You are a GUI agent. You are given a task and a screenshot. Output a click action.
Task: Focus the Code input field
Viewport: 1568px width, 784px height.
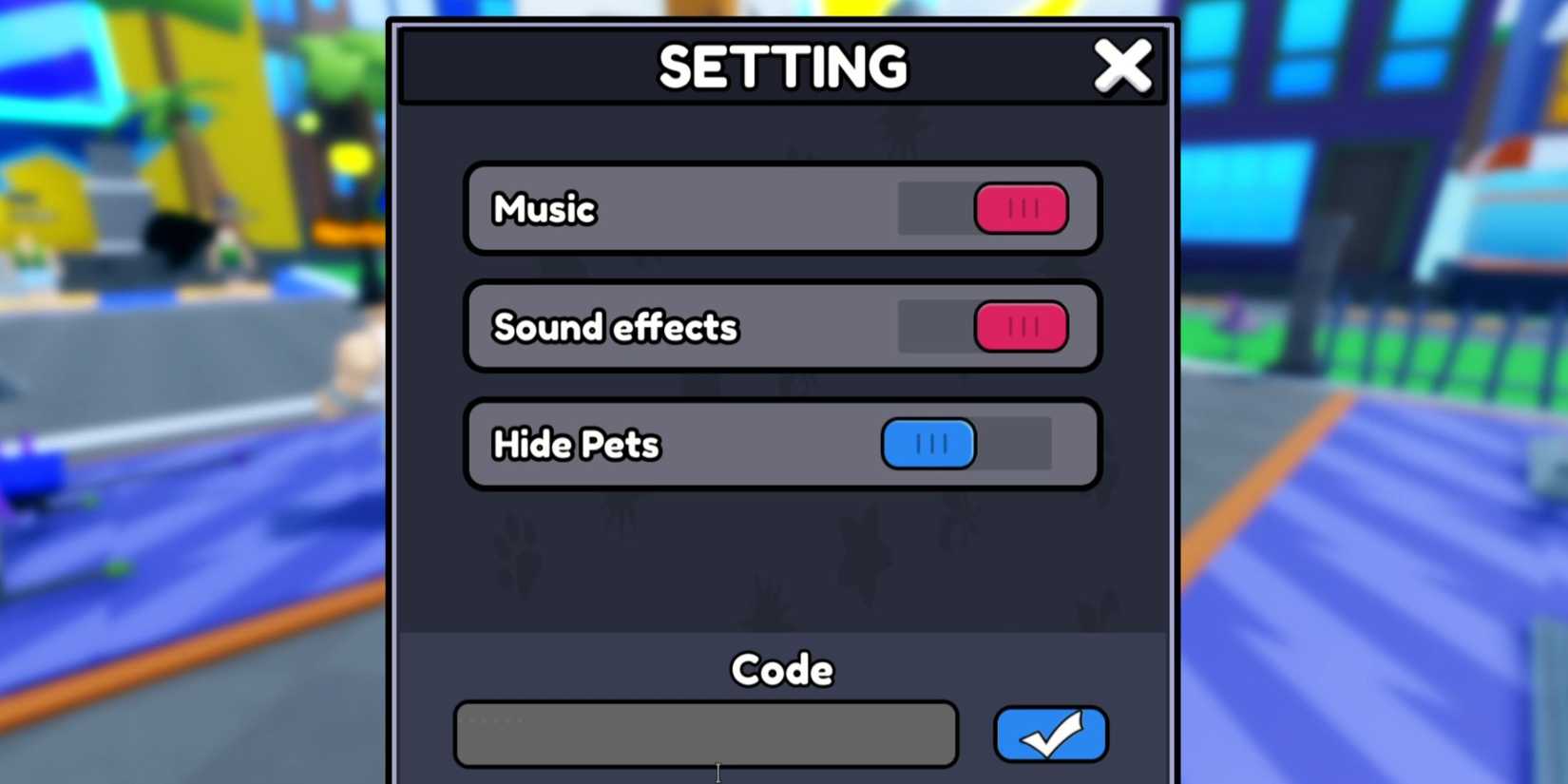pyautogui.click(x=706, y=735)
